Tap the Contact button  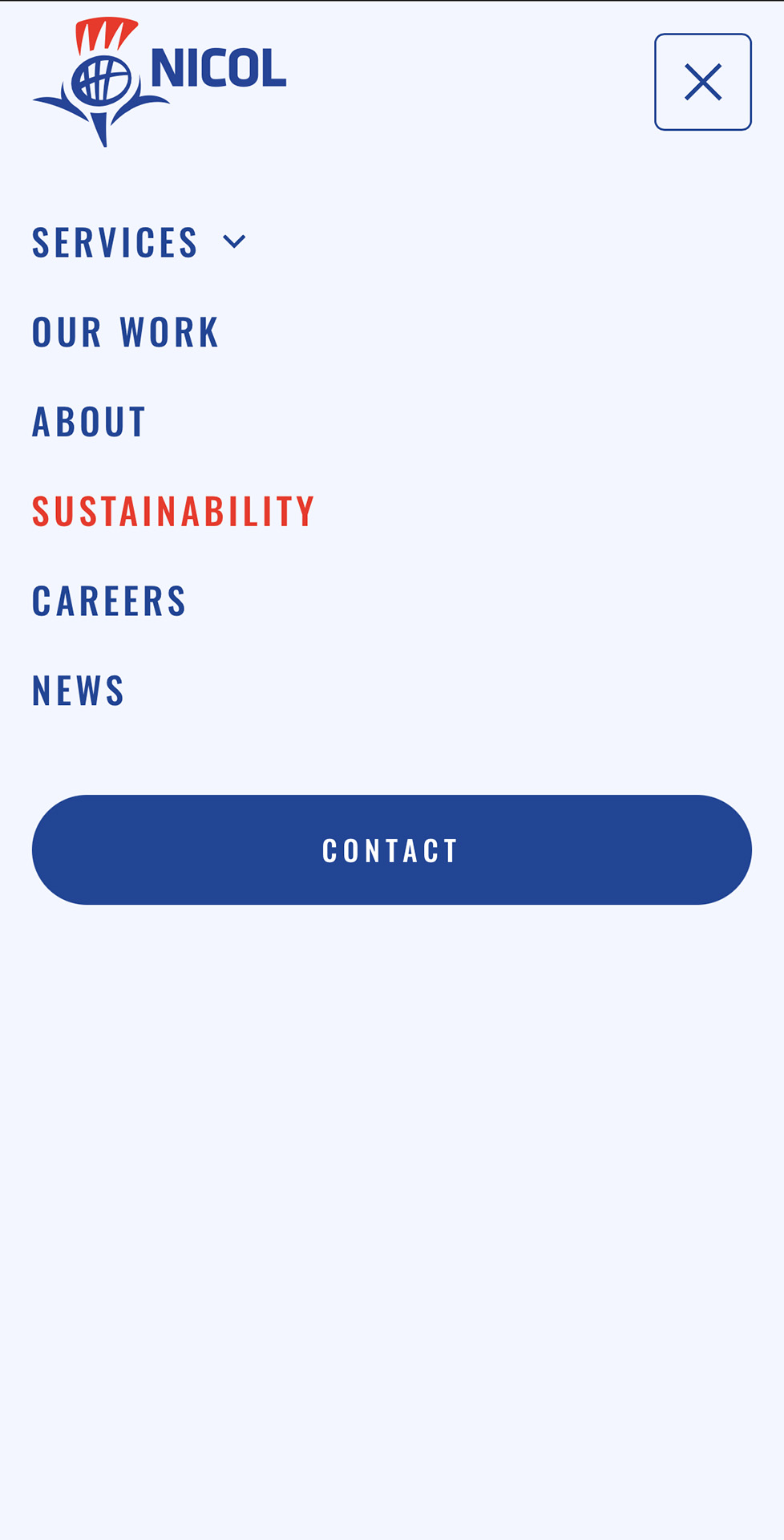[392, 850]
